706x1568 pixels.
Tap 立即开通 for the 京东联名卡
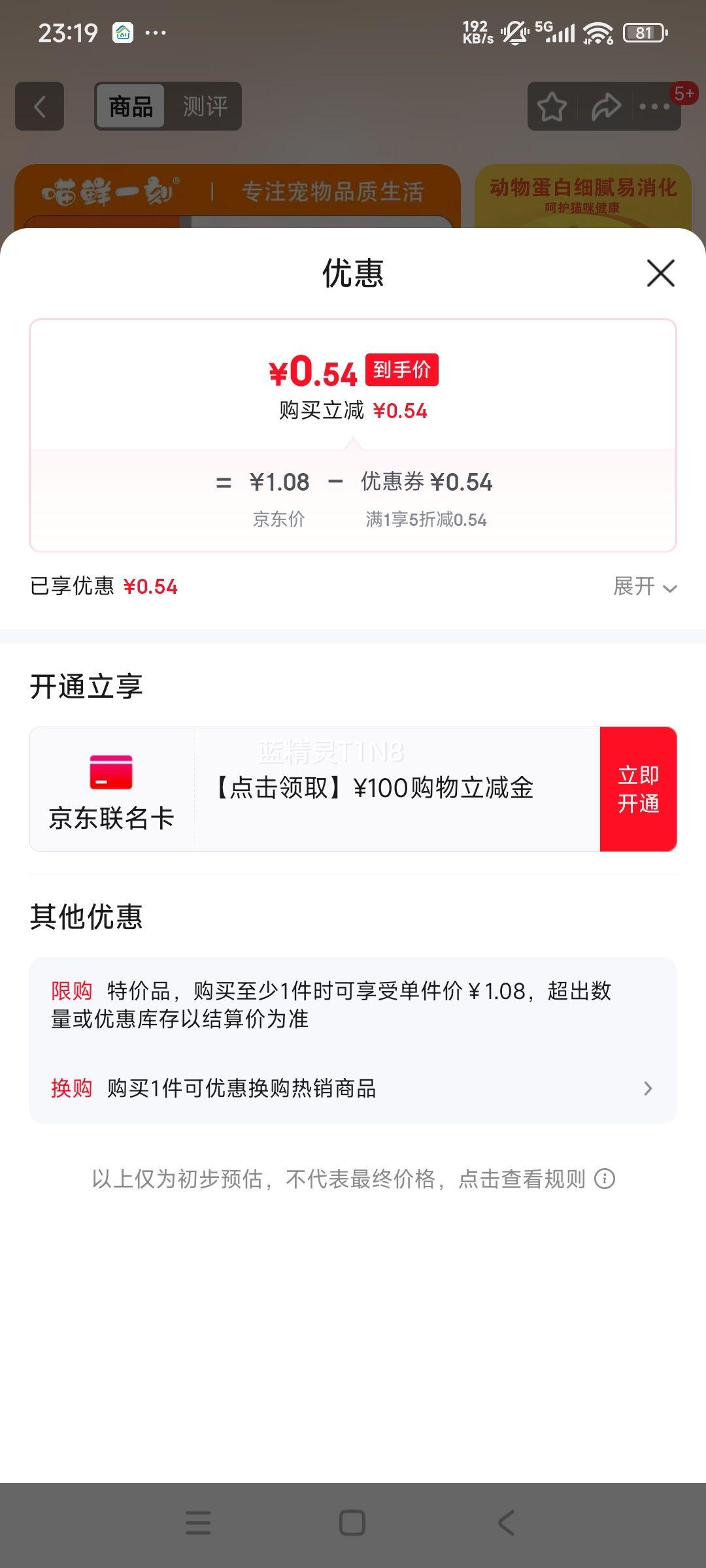coord(638,789)
